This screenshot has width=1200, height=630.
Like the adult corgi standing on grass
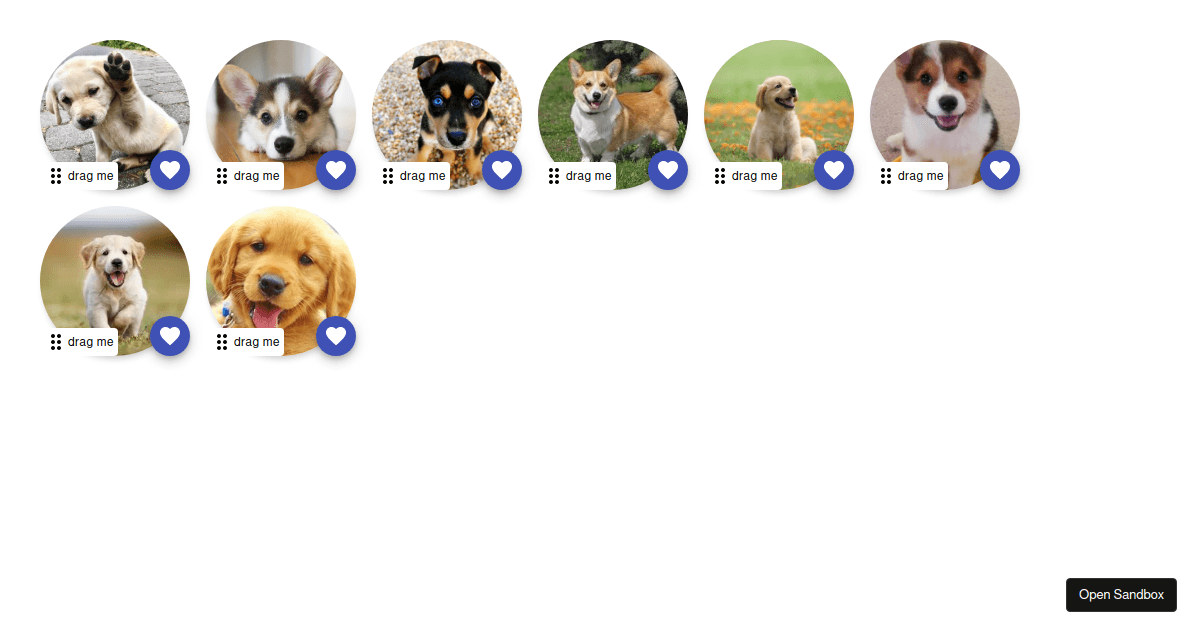tap(668, 170)
